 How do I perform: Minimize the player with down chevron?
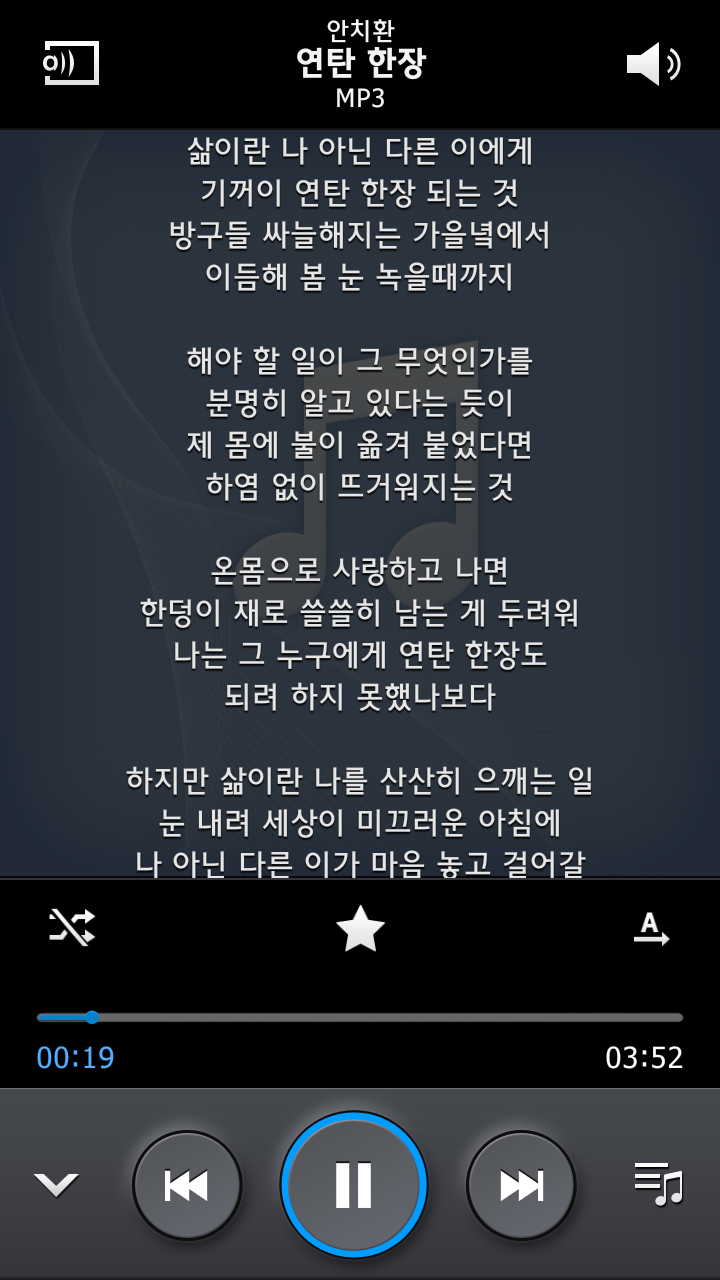56,1185
